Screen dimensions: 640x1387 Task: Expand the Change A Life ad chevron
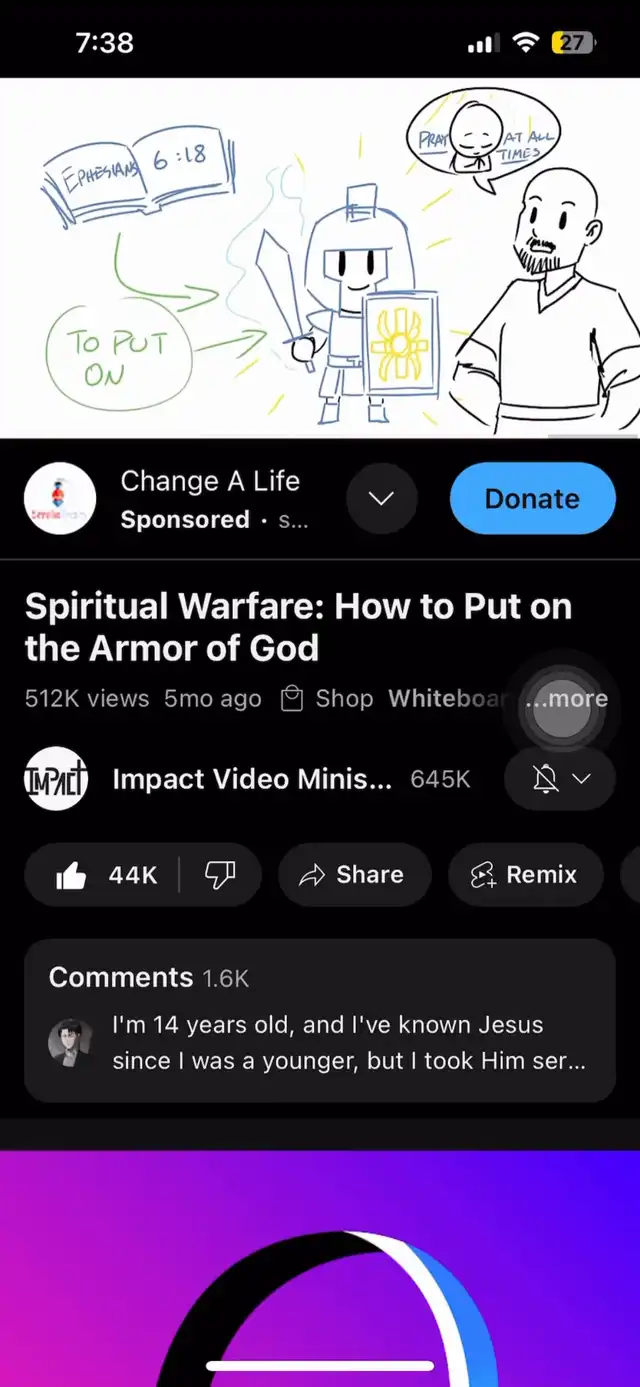[381, 498]
